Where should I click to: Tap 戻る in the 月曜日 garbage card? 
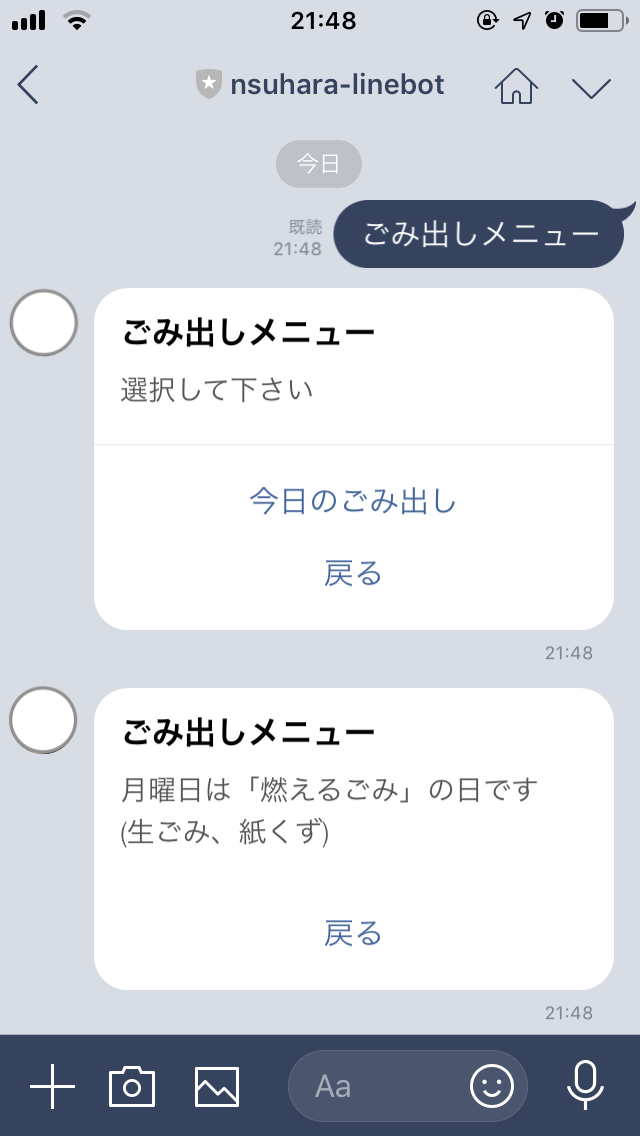(x=353, y=934)
